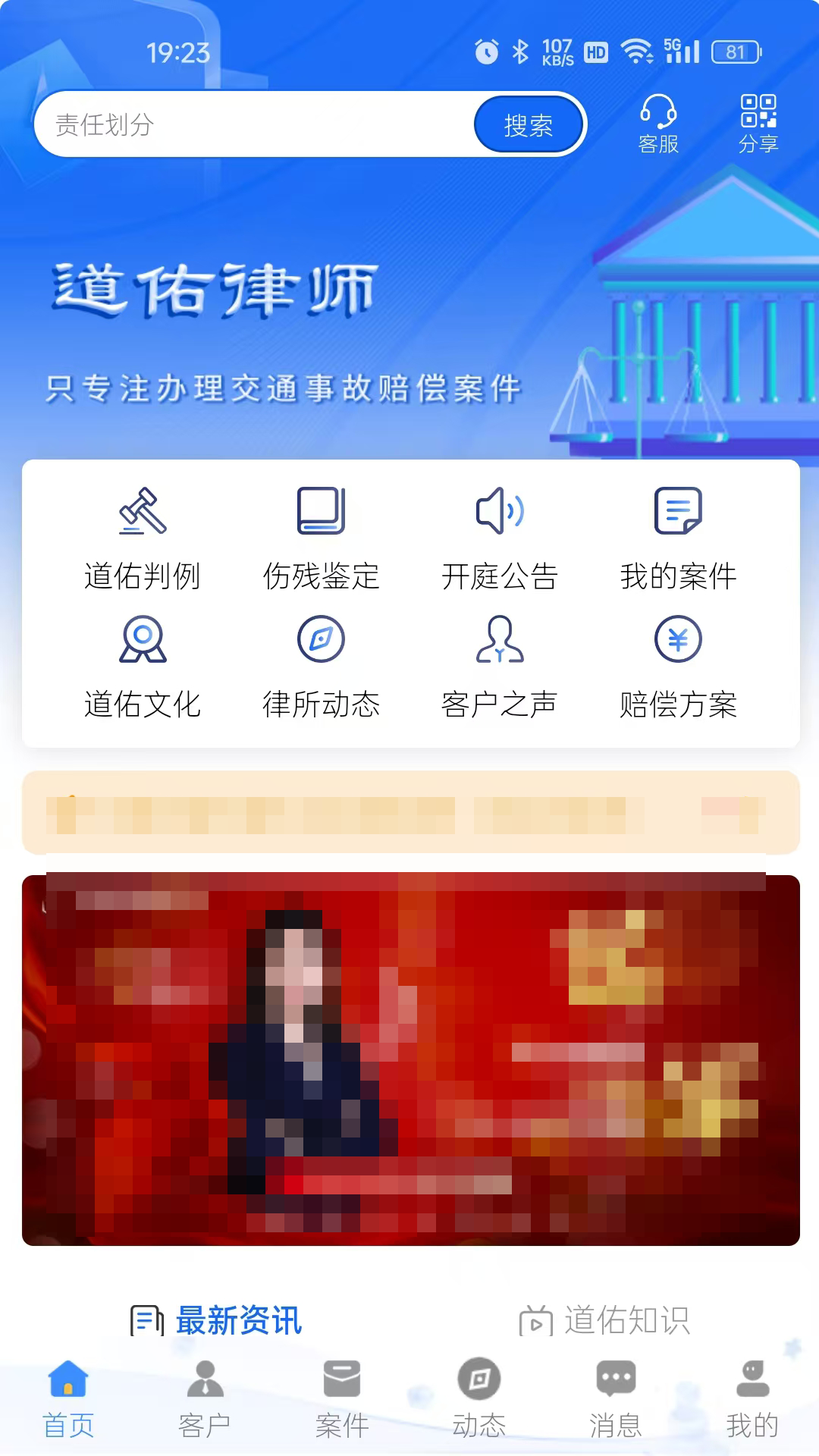Open the 分享 share option
Screen dimensions: 819x1456
[x=758, y=124]
